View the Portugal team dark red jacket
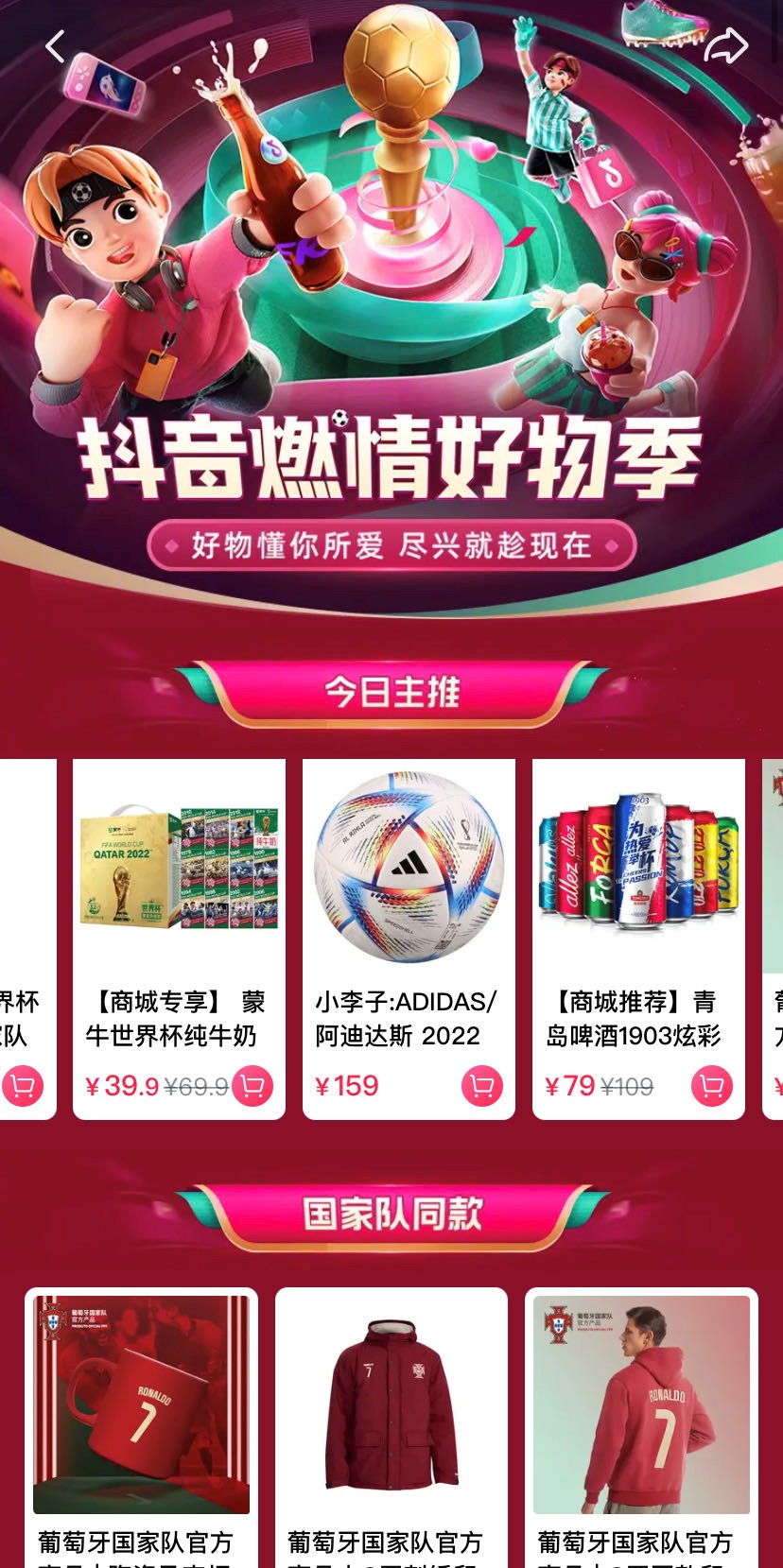 pyautogui.click(x=391, y=1405)
